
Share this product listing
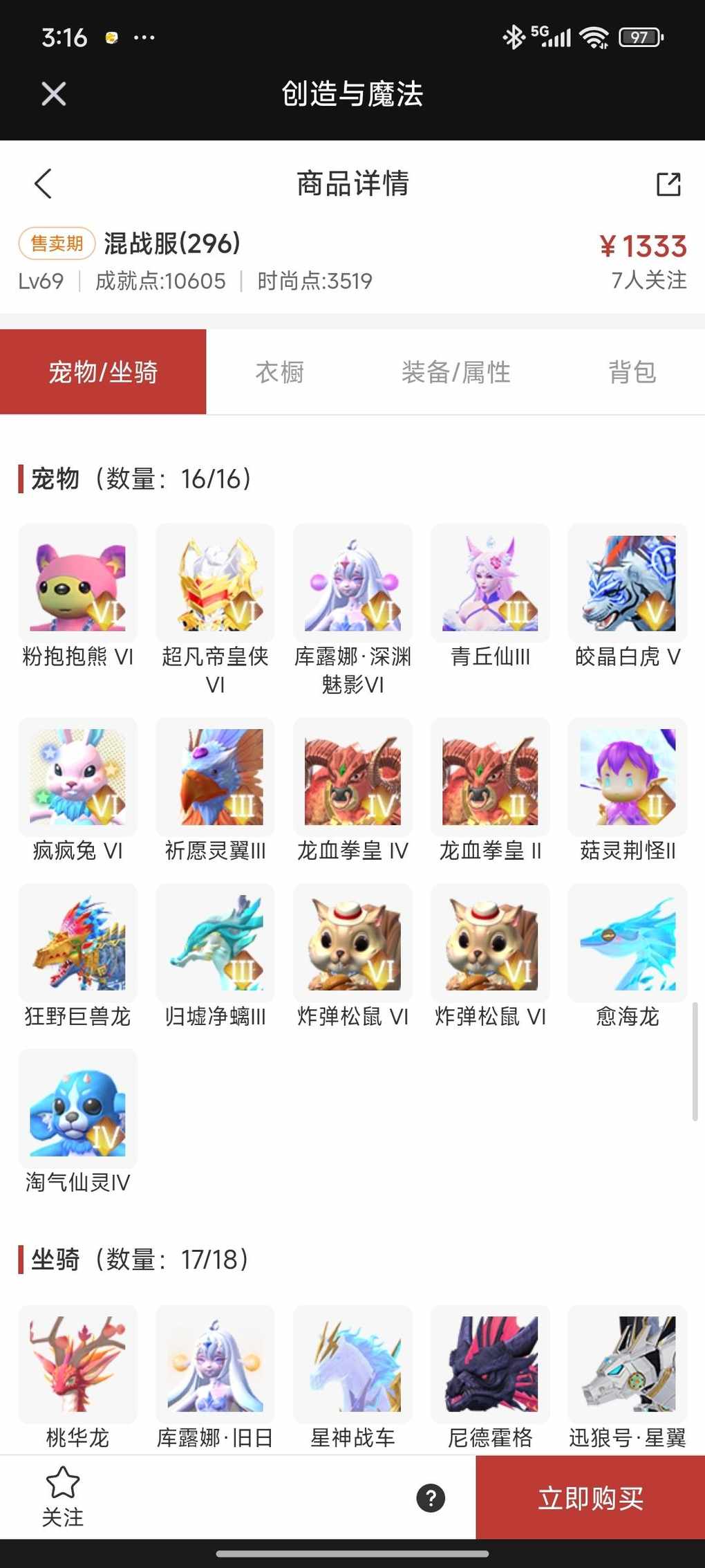pyautogui.click(x=668, y=184)
